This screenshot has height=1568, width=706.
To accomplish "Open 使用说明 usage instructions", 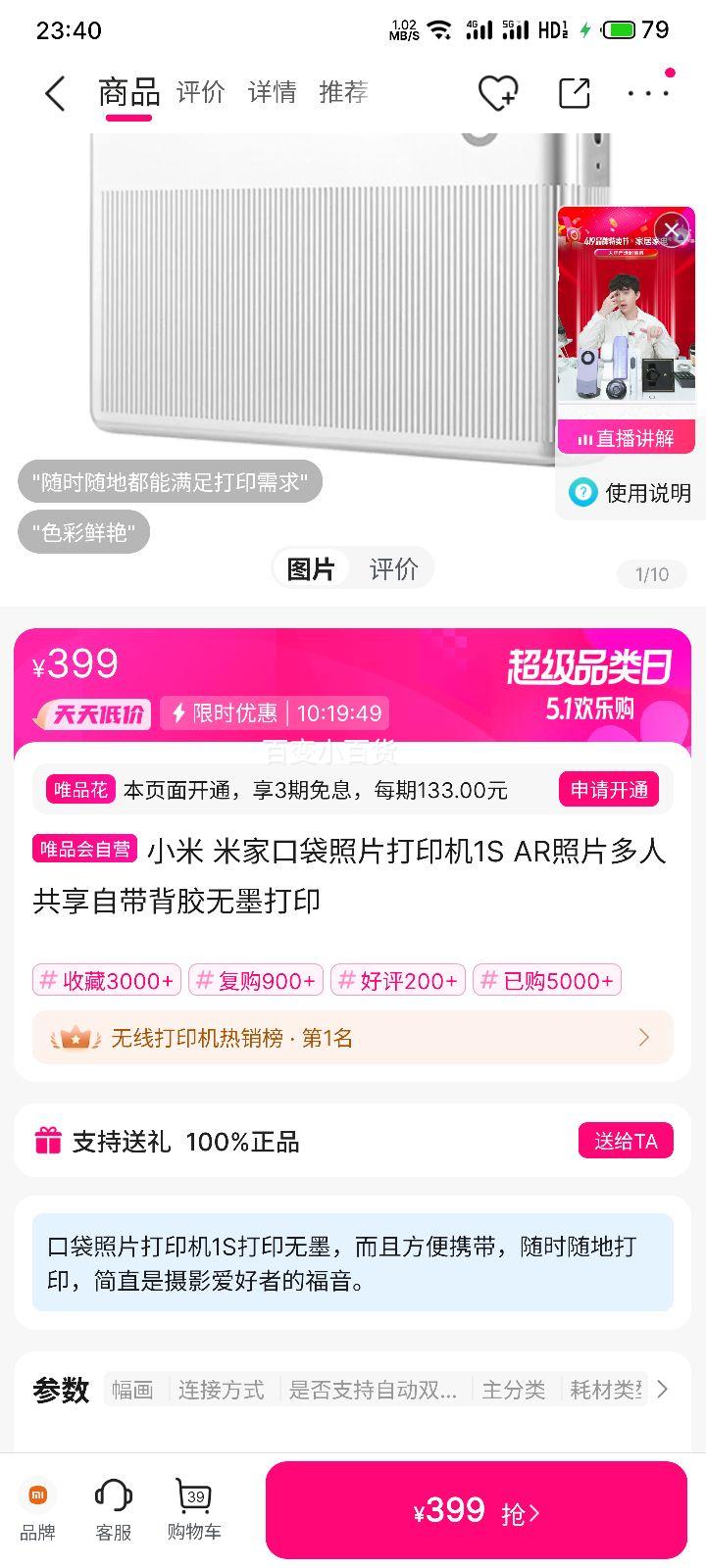I will (x=630, y=492).
